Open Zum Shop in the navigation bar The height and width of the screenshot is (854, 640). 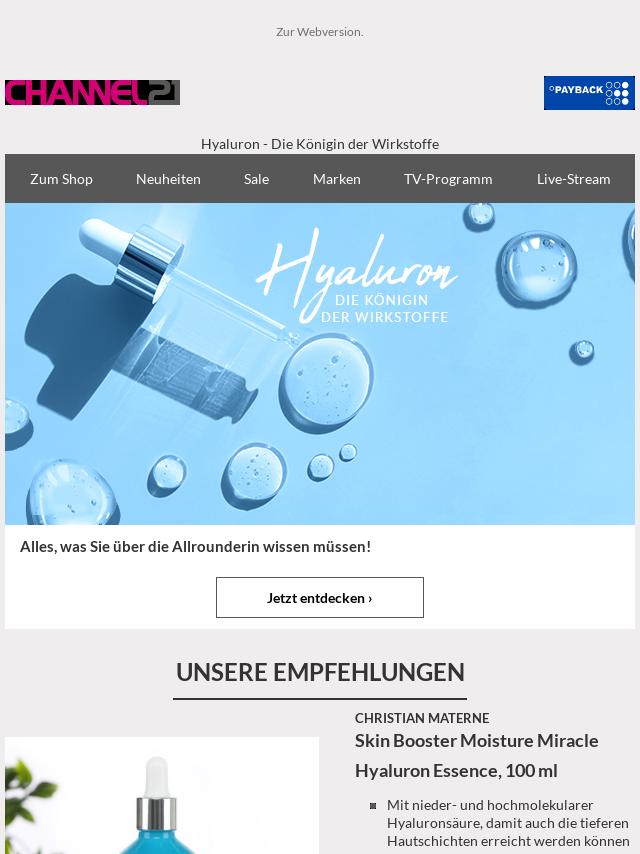point(61,179)
